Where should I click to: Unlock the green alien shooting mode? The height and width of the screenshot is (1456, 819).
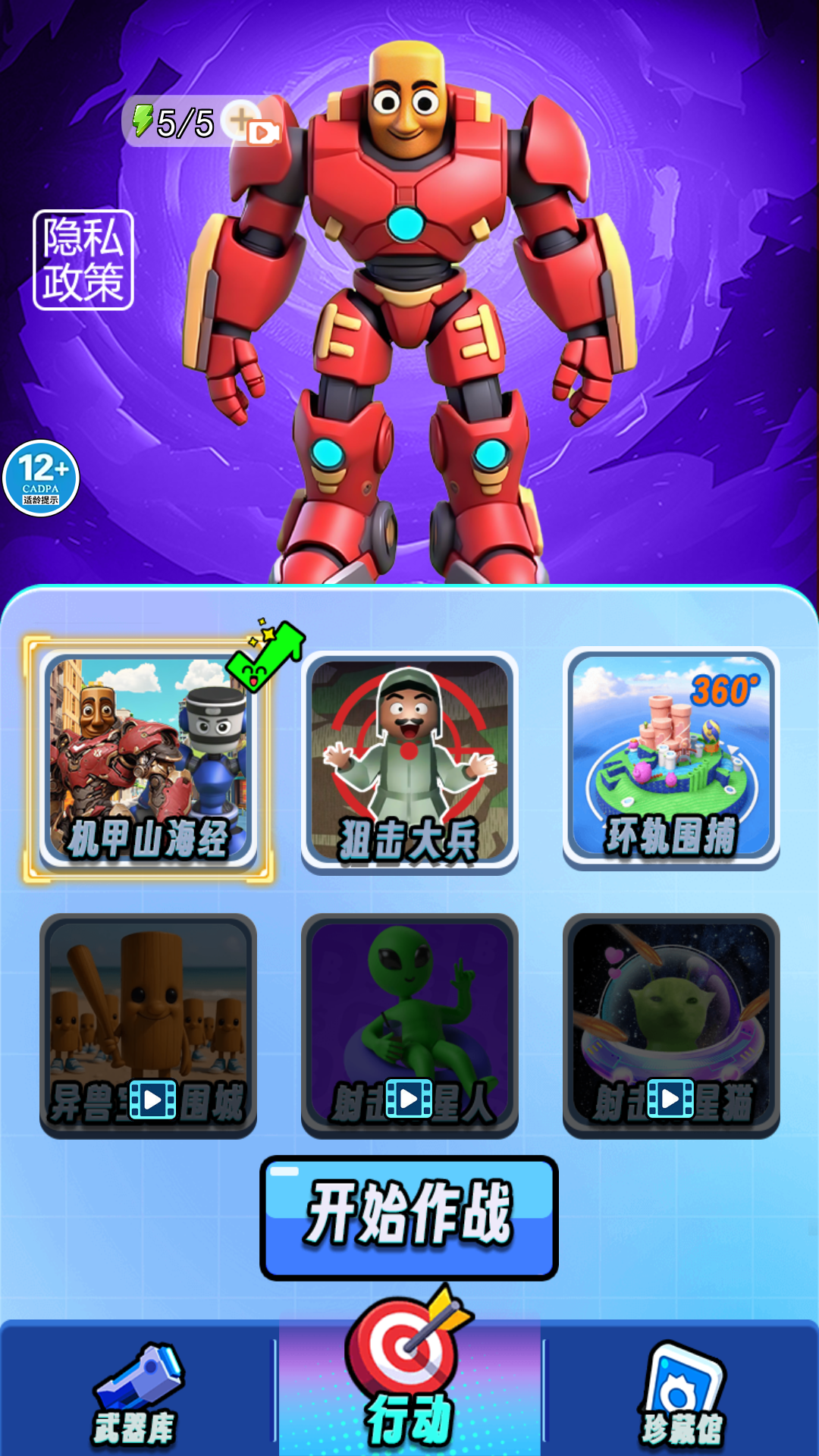409,1025
